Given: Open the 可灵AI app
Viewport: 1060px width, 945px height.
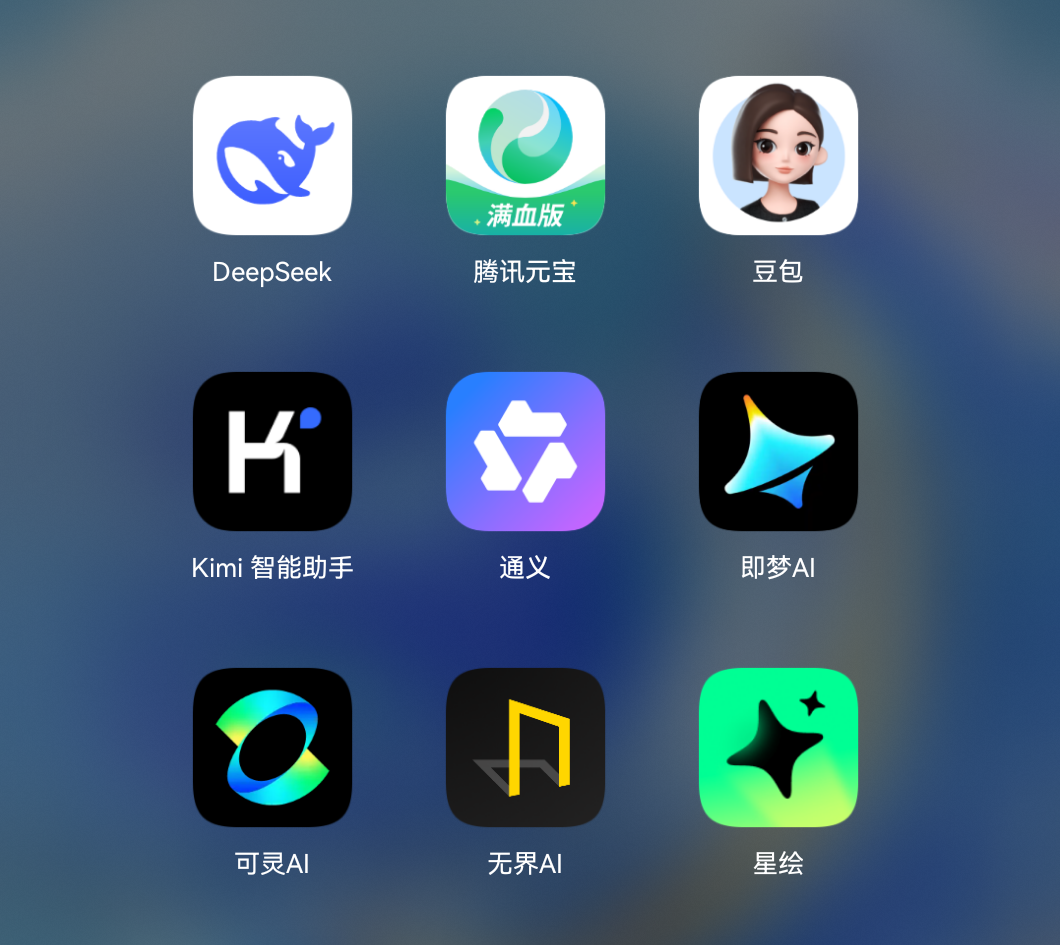Looking at the screenshot, I should tap(272, 747).
